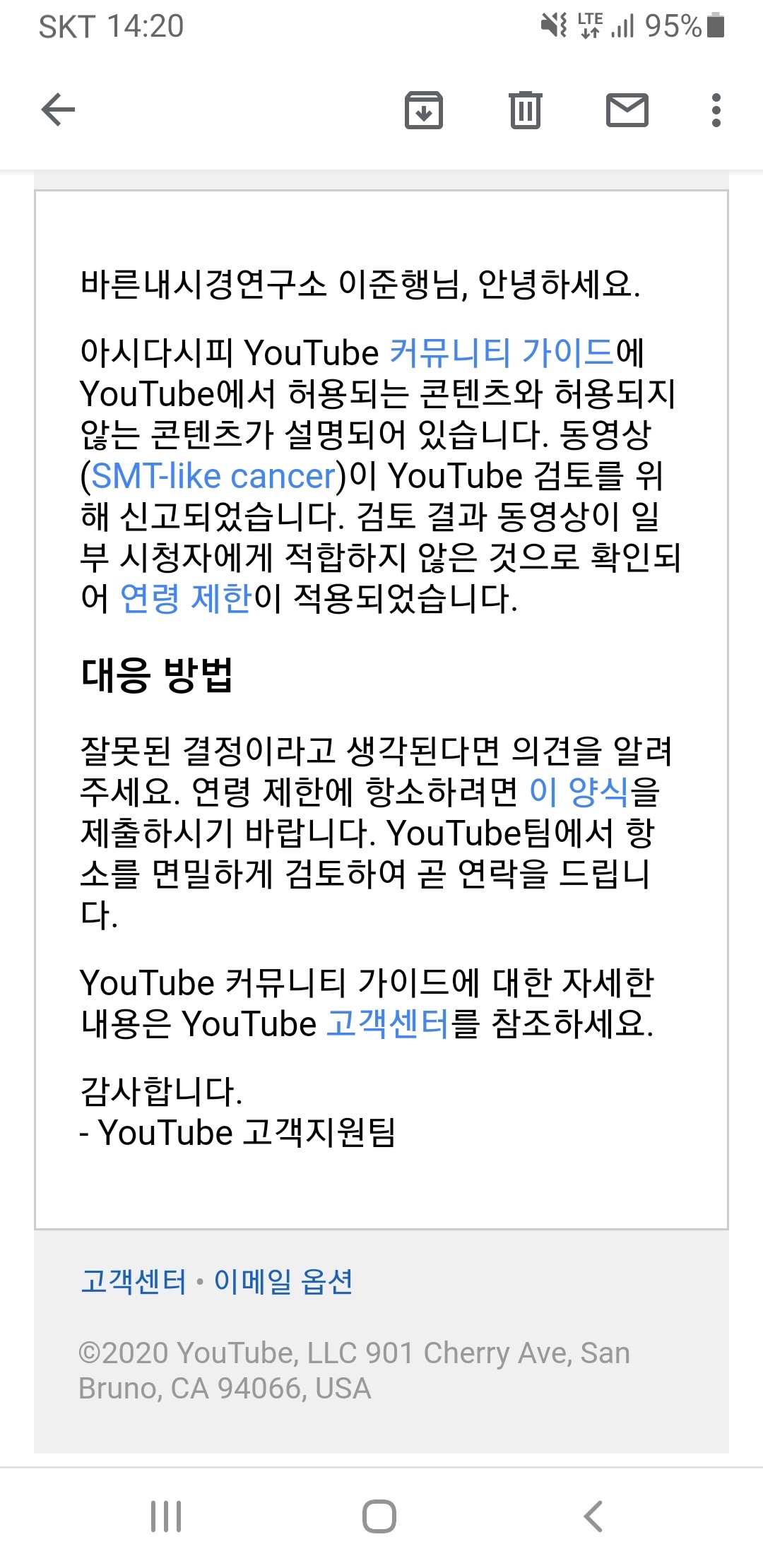Open the 커뮤니티 가이드 link
This screenshot has width=763, height=1568.
point(502,352)
